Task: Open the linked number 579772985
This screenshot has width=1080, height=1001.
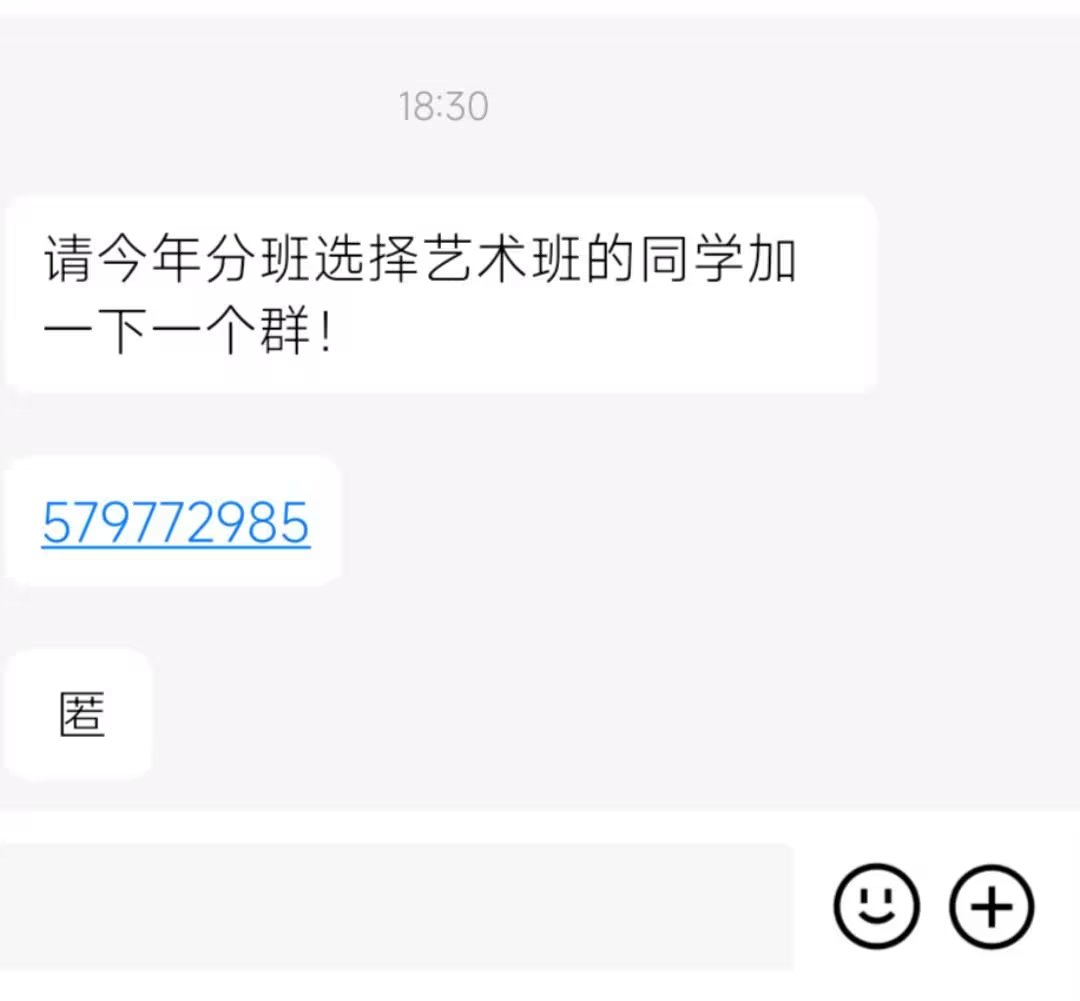Action: point(176,522)
